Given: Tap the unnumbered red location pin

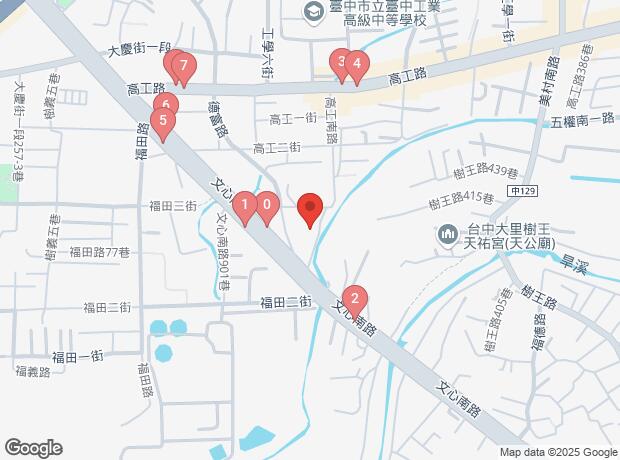Looking at the screenshot, I should (310, 209).
